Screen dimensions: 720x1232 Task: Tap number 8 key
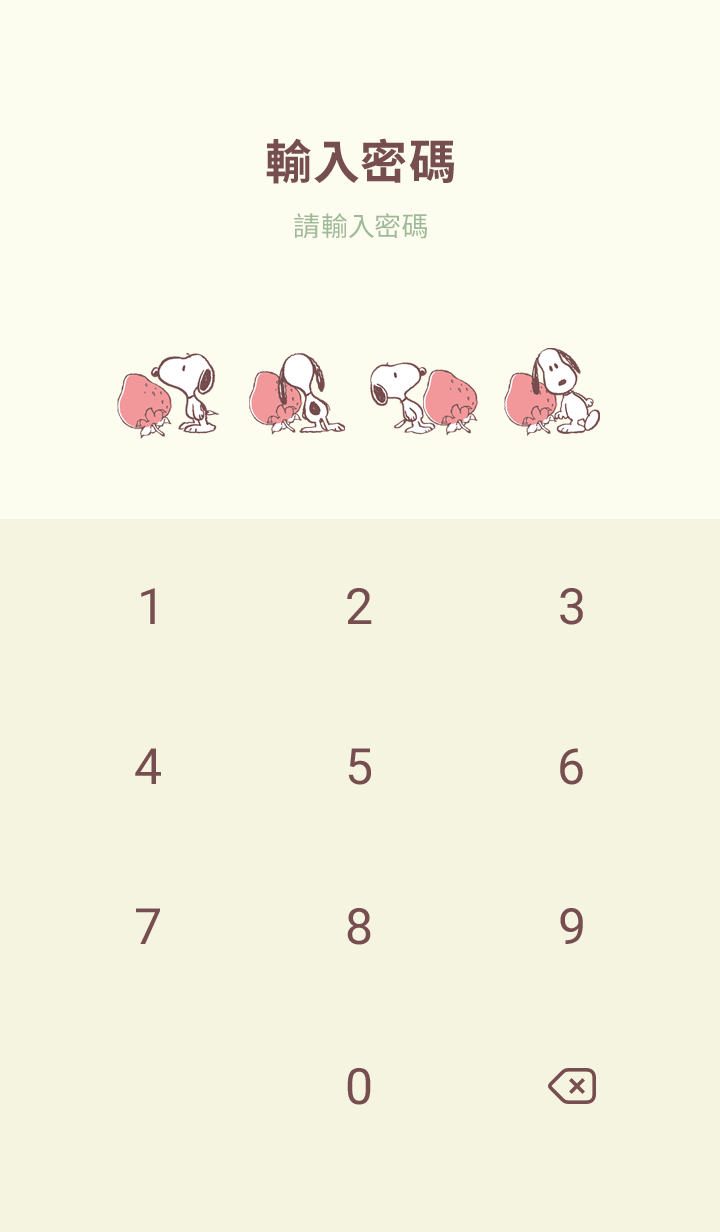pos(359,927)
